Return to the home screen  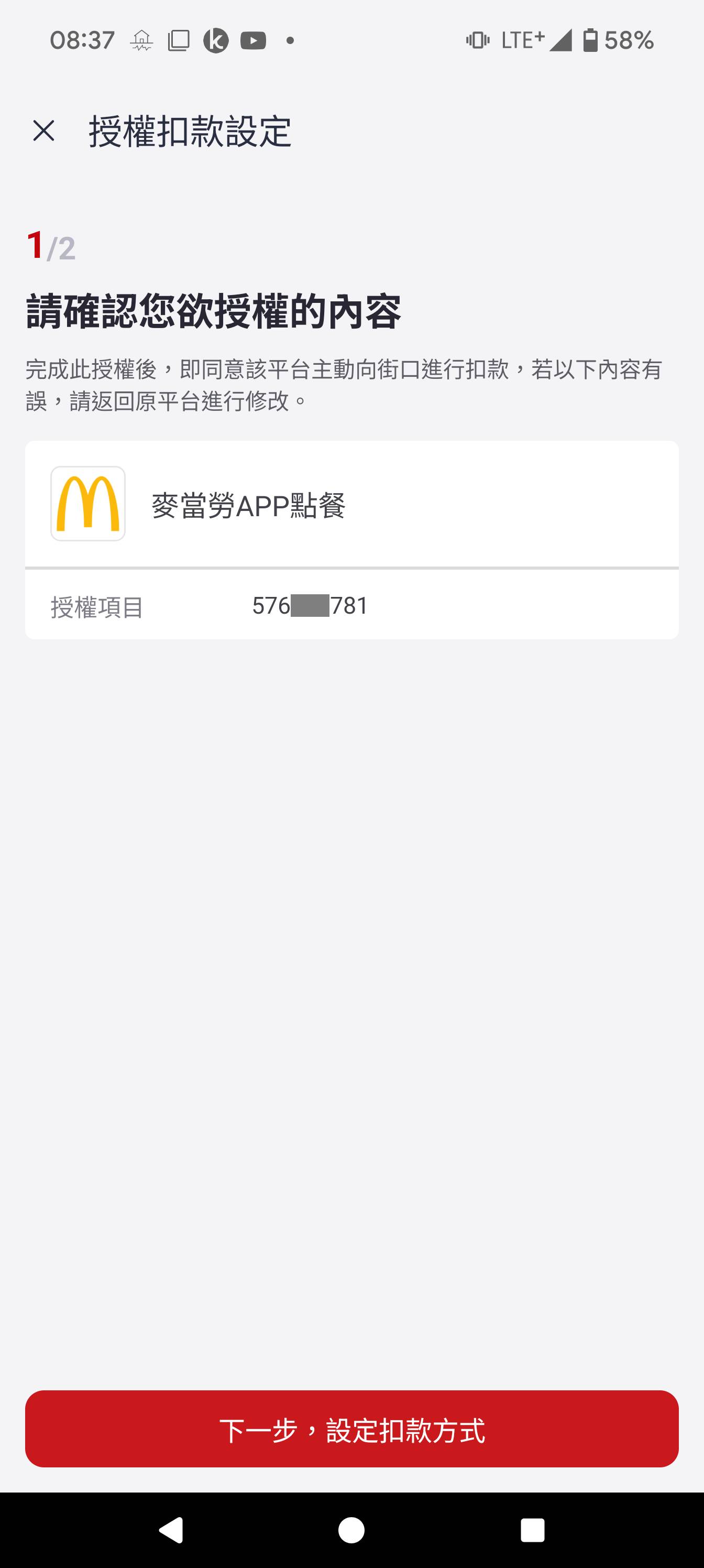(351, 1530)
